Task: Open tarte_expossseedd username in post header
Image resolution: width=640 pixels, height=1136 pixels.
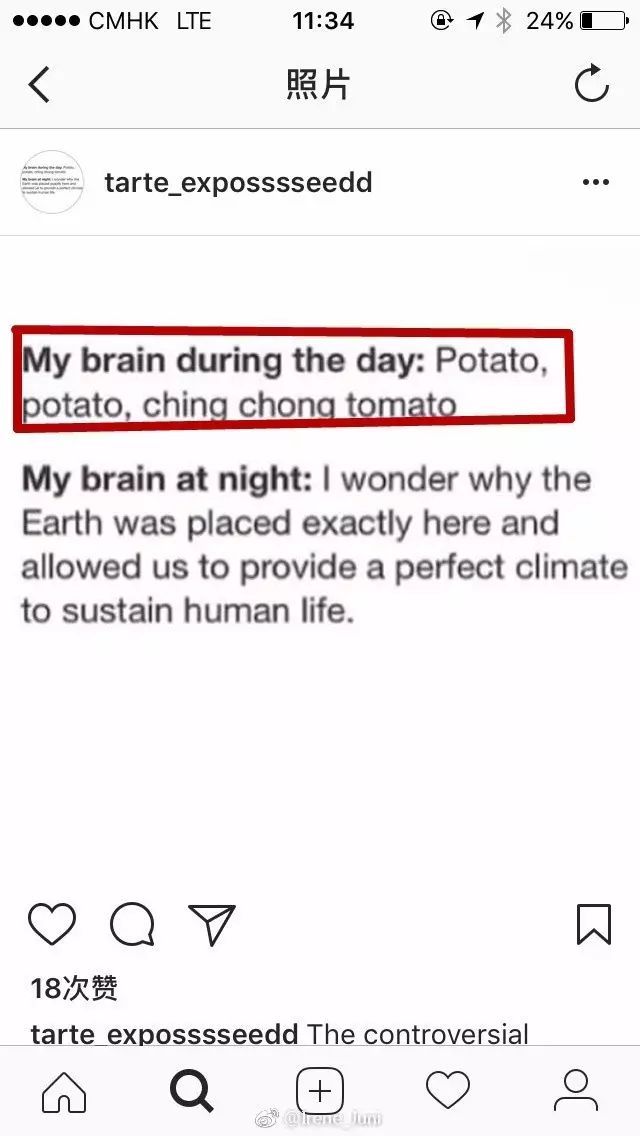Action: click(x=238, y=183)
